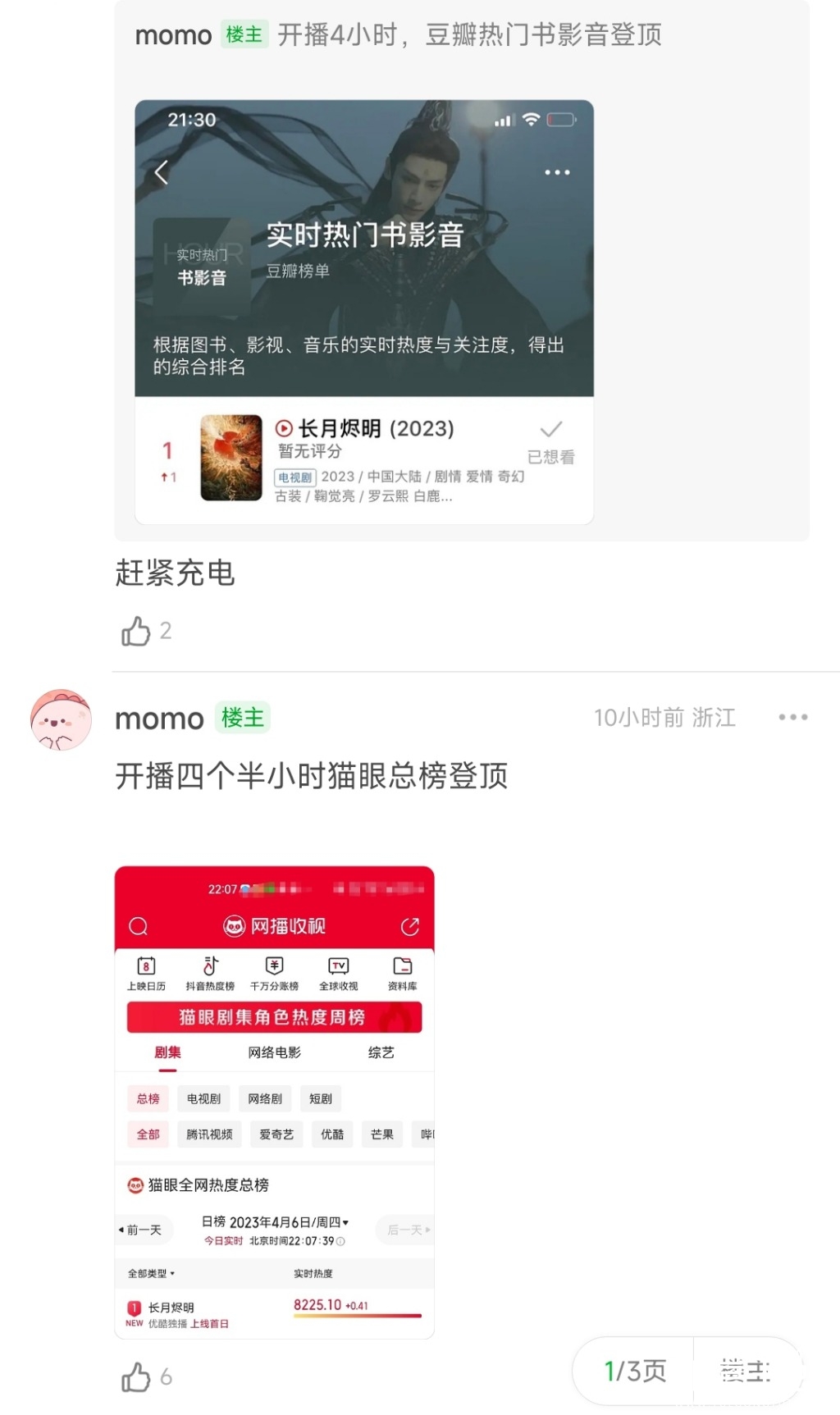Select the 综艺 tab
The width and height of the screenshot is (840, 1415).
(380, 1052)
